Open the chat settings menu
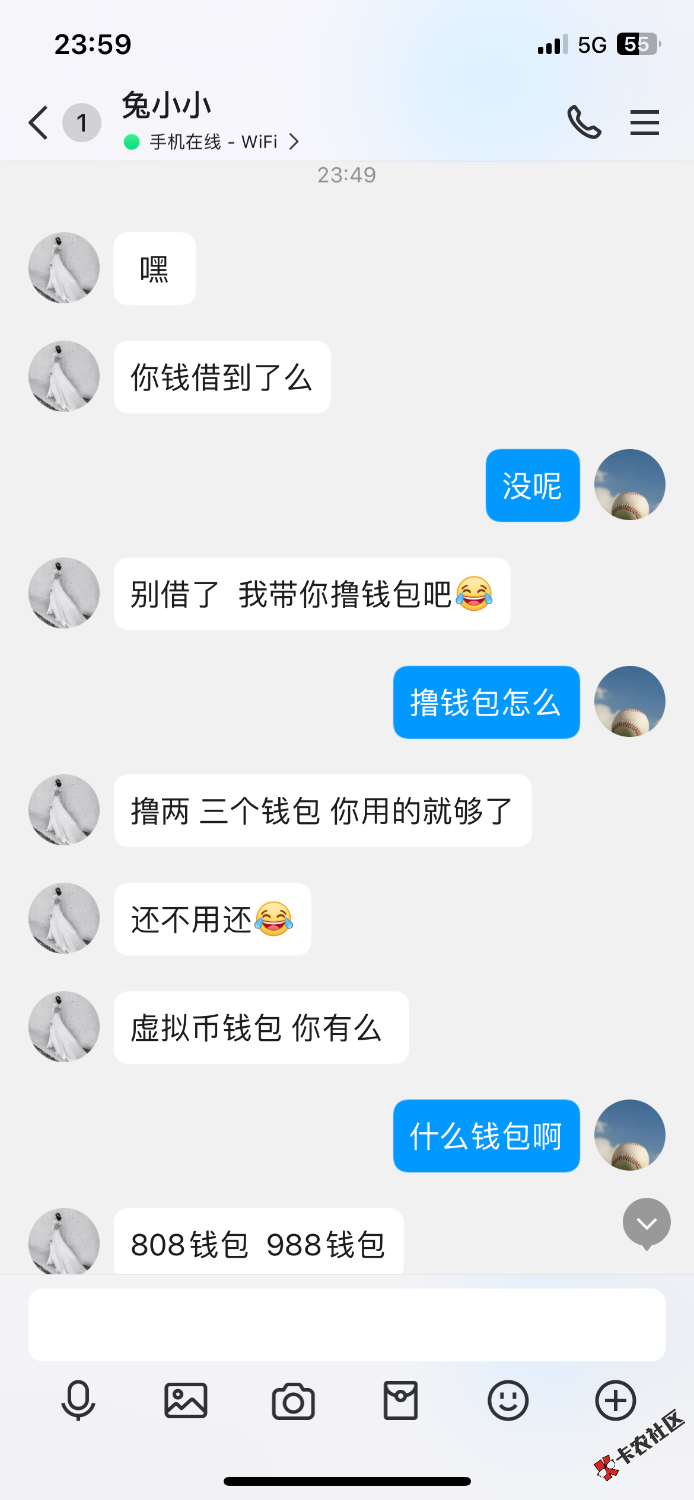Screen dimensions: 694x1500 click(x=644, y=123)
